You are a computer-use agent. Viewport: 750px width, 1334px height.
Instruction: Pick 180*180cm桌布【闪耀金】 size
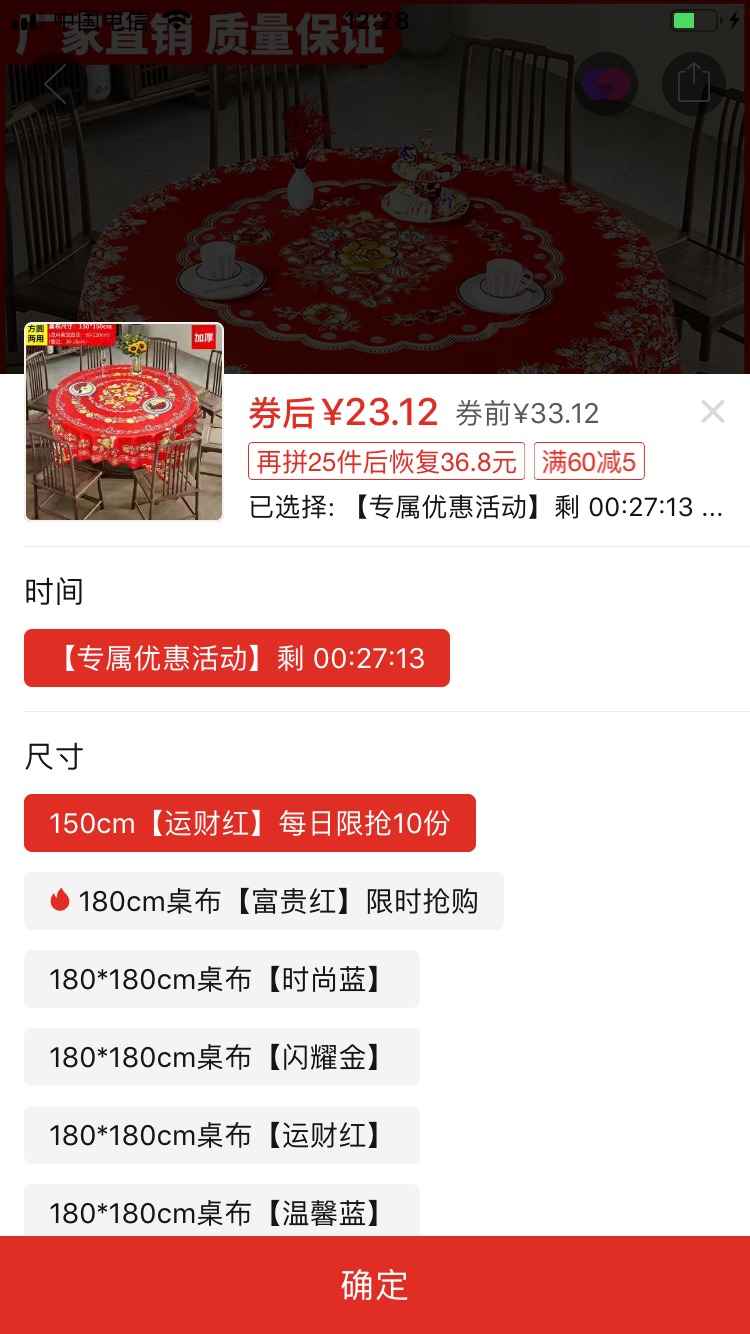222,1057
